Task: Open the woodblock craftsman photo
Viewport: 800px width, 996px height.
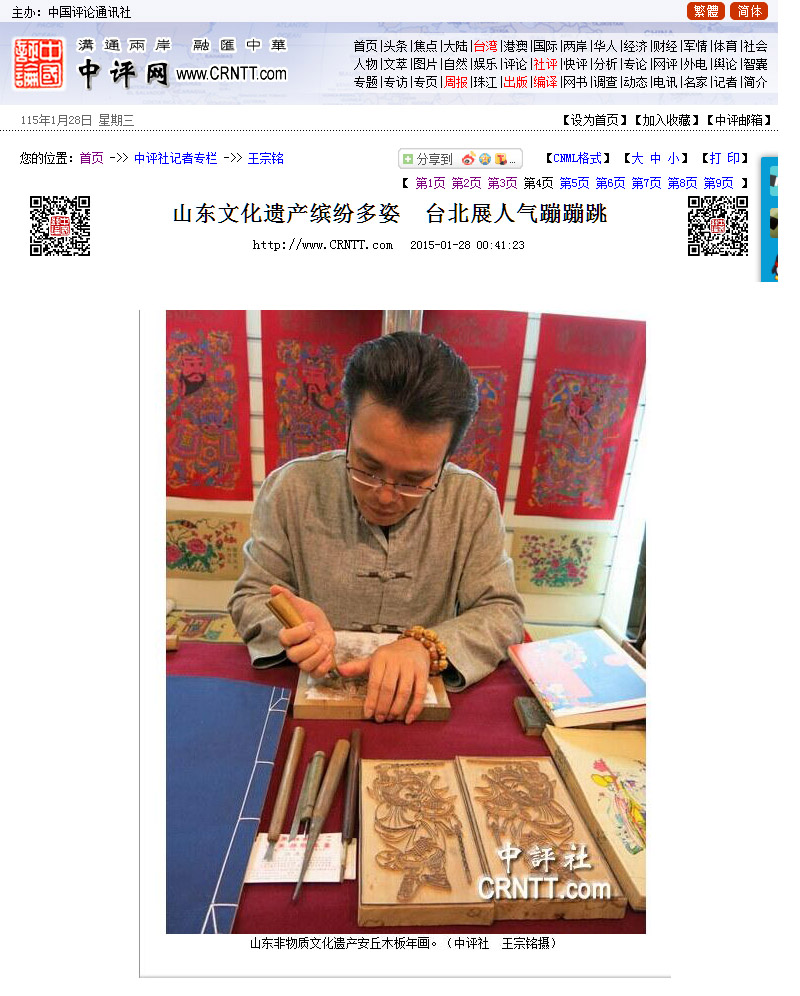Action: [405, 620]
